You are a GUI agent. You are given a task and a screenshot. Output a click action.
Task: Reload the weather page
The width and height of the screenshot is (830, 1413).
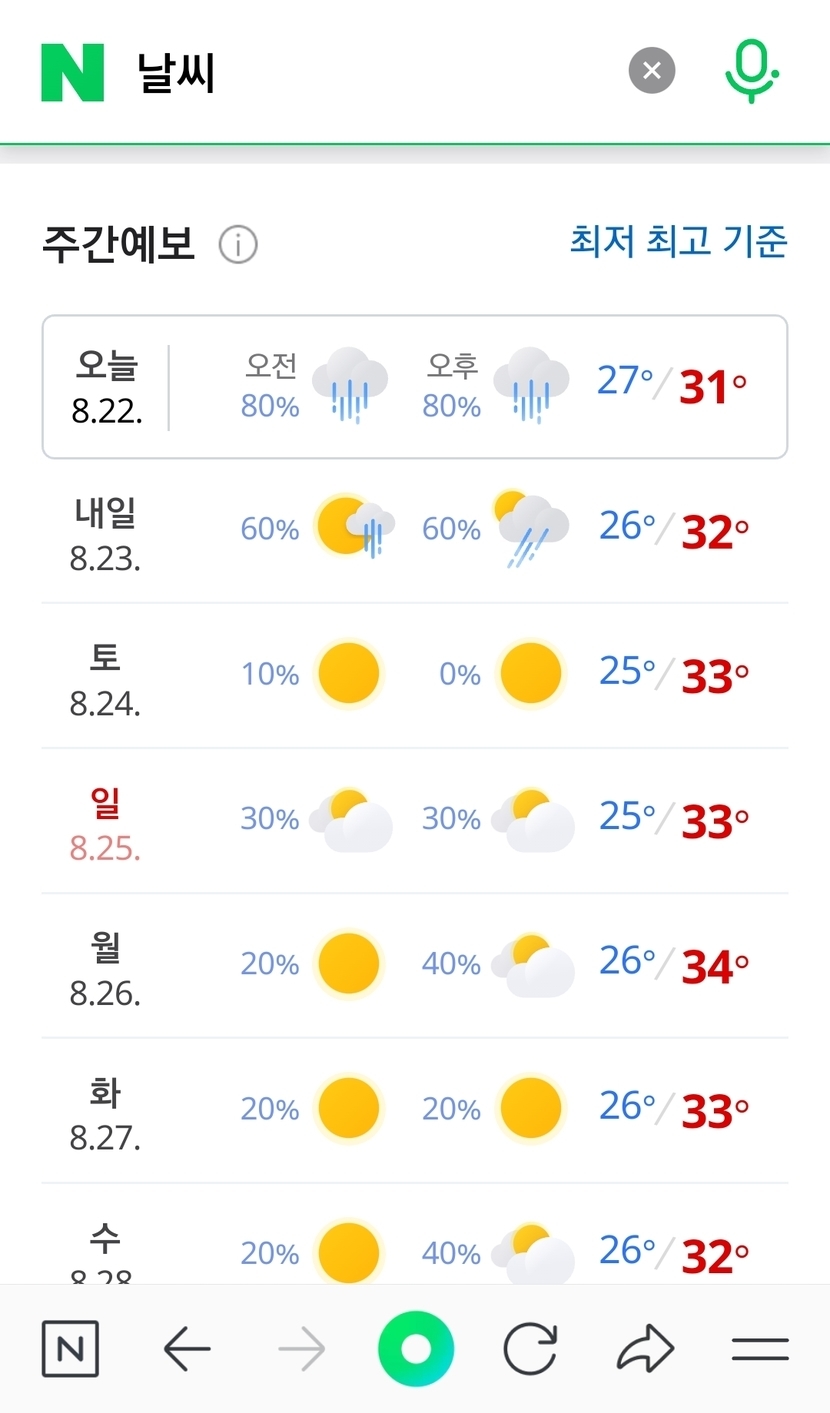point(529,1350)
